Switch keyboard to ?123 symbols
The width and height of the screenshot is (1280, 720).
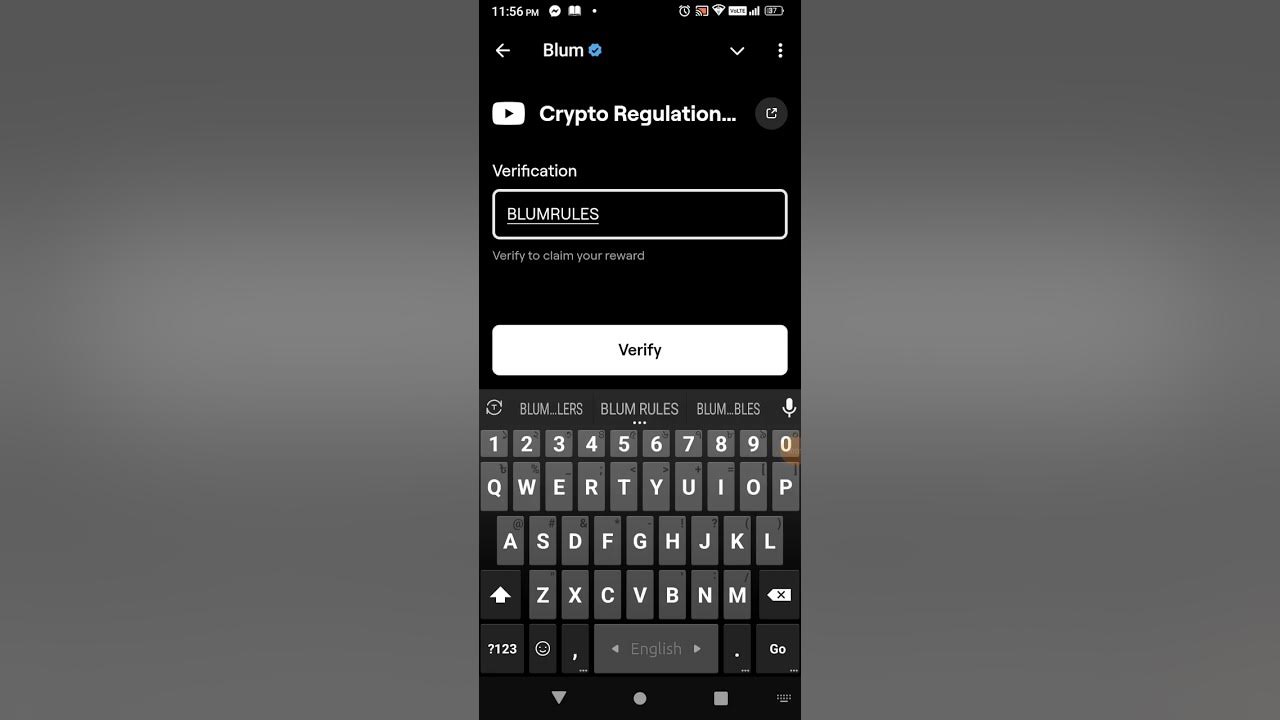(502, 649)
